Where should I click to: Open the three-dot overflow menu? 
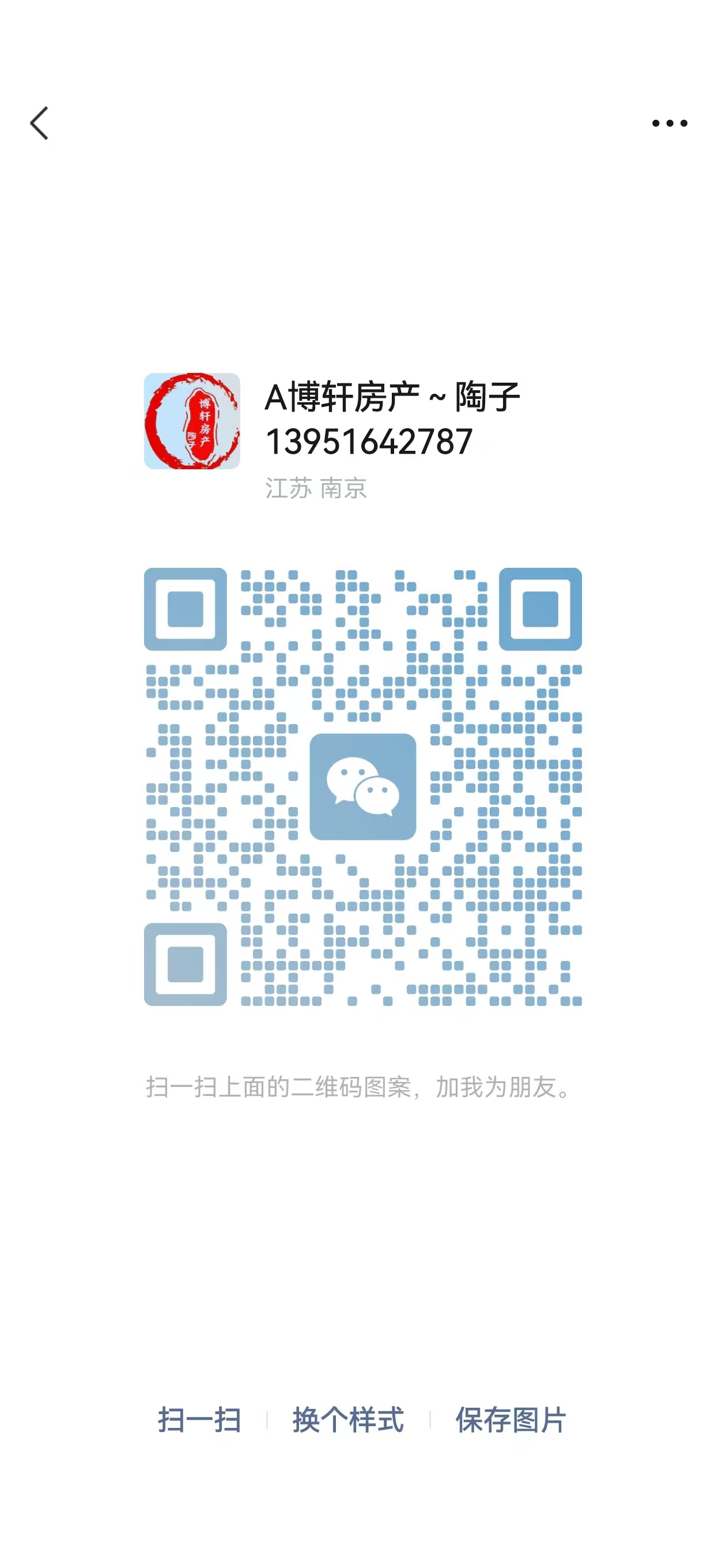(x=669, y=123)
